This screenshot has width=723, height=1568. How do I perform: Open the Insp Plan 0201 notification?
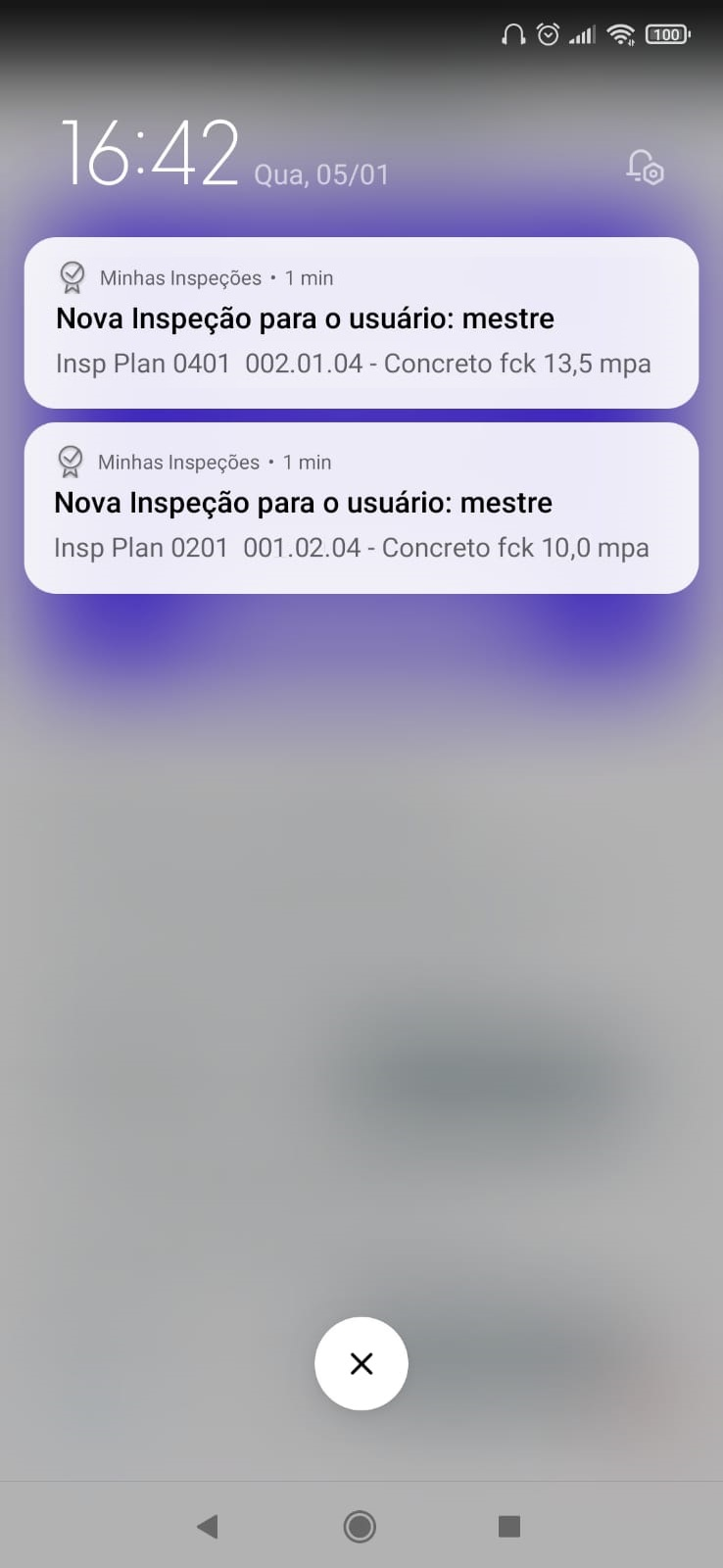[361, 508]
